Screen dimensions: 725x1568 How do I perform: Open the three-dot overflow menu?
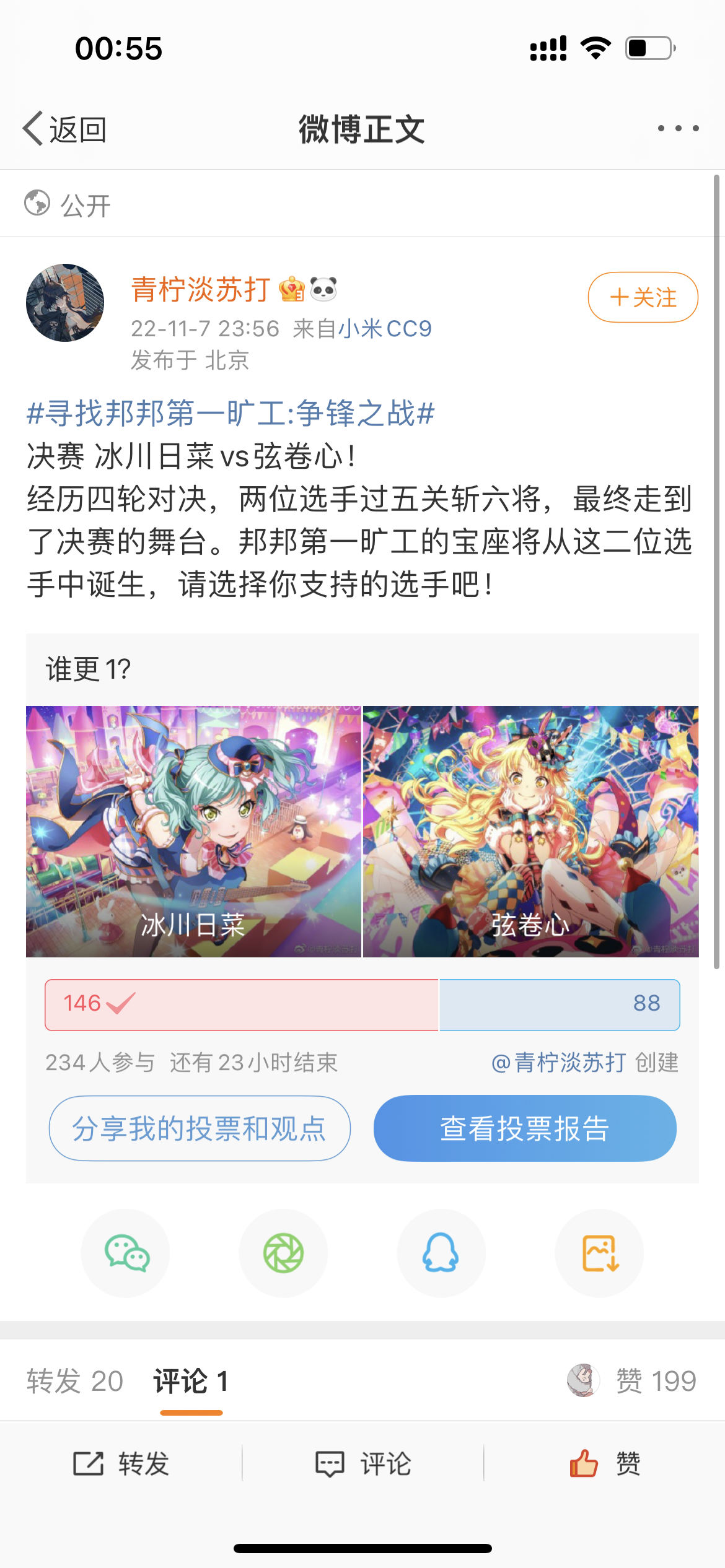(678, 128)
